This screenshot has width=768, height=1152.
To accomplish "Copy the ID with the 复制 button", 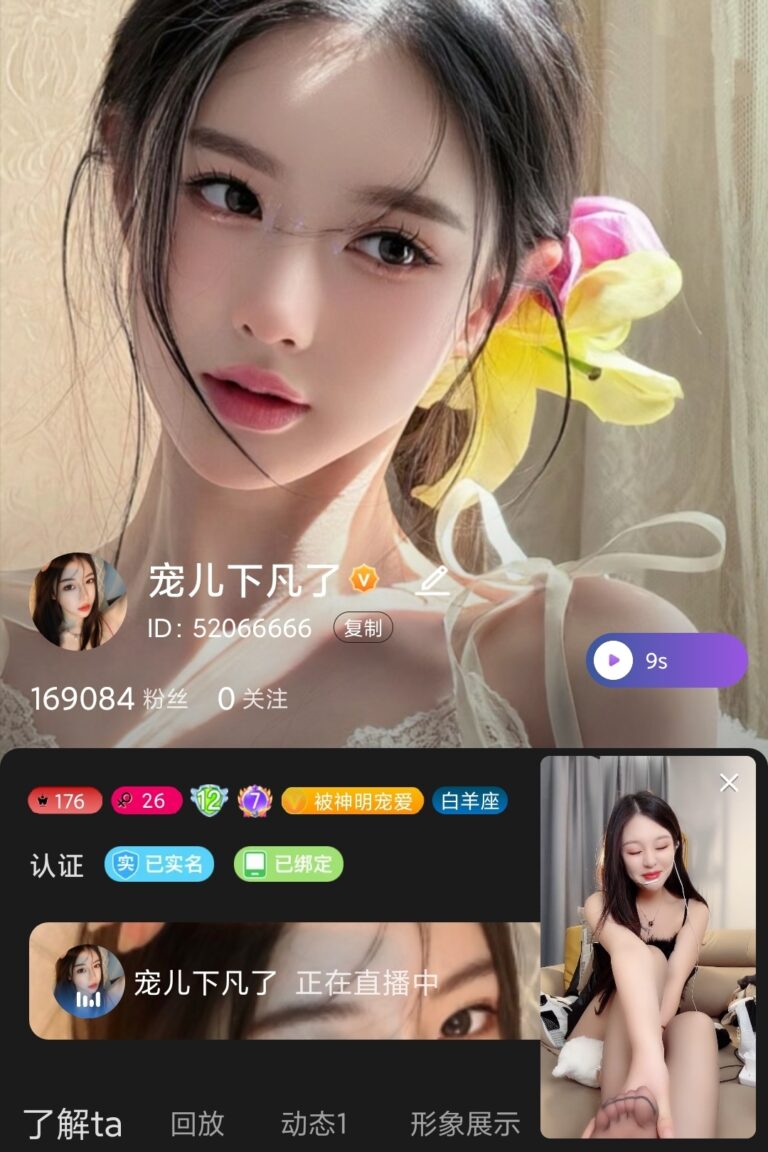I will tap(362, 628).
